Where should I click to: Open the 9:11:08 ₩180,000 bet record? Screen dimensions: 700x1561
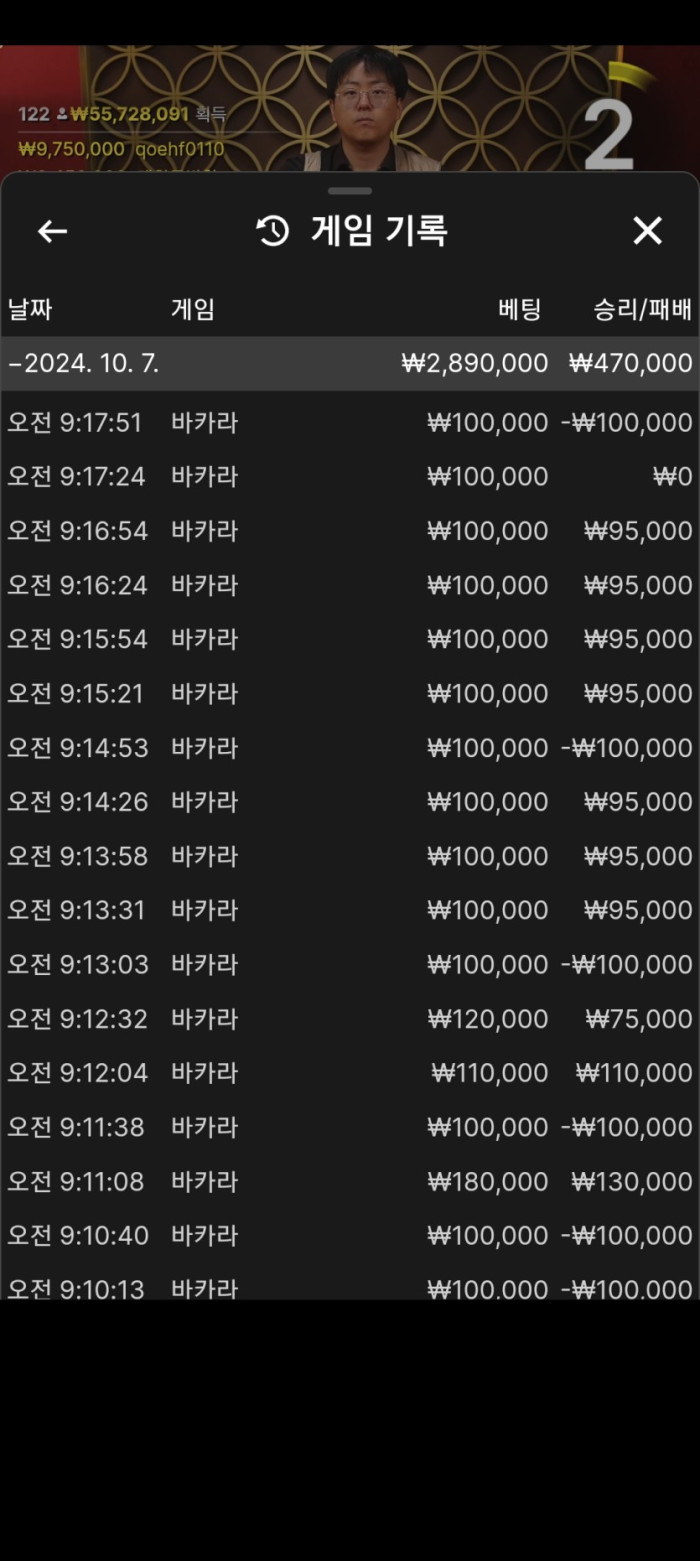coord(350,1182)
